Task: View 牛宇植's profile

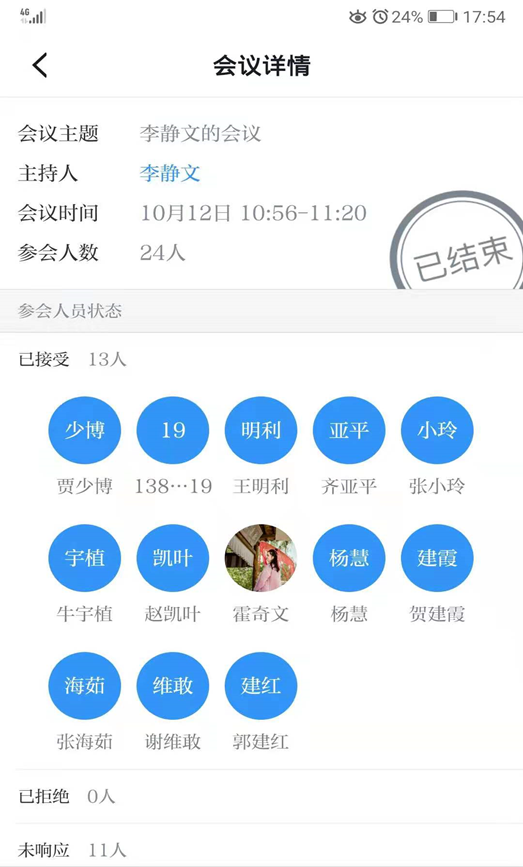Action: pos(85,558)
